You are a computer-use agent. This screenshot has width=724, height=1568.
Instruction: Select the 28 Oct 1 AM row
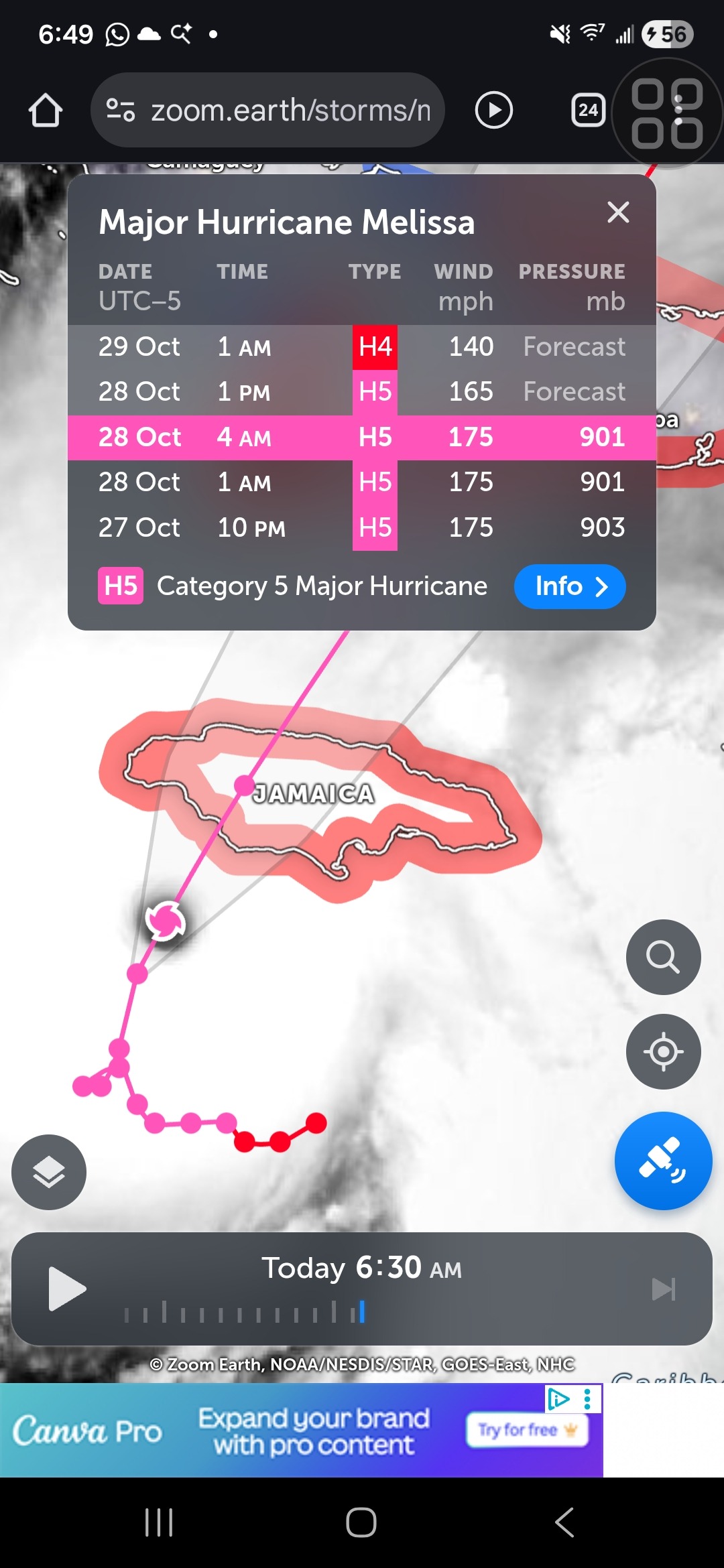click(361, 482)
